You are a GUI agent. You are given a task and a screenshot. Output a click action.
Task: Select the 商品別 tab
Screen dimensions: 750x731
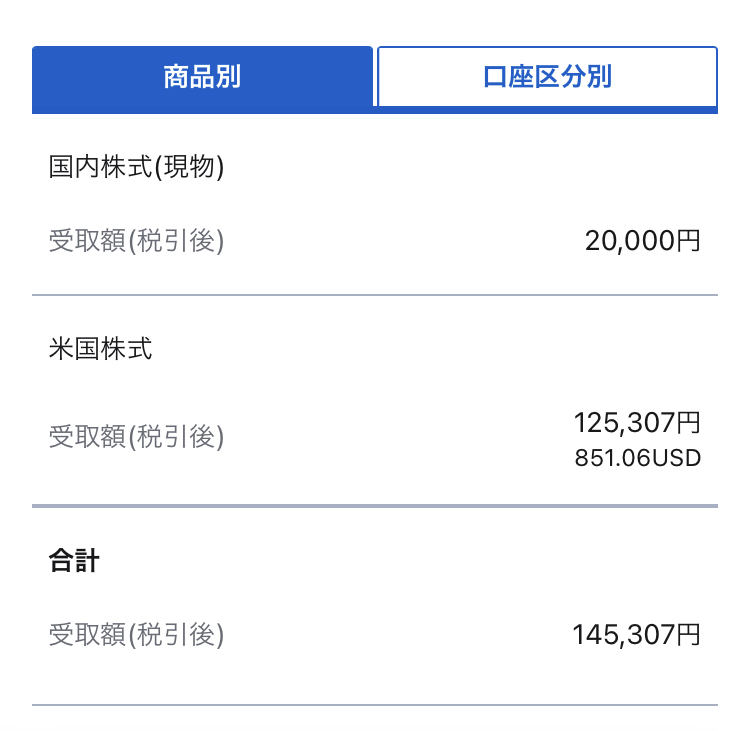[202, 77]
